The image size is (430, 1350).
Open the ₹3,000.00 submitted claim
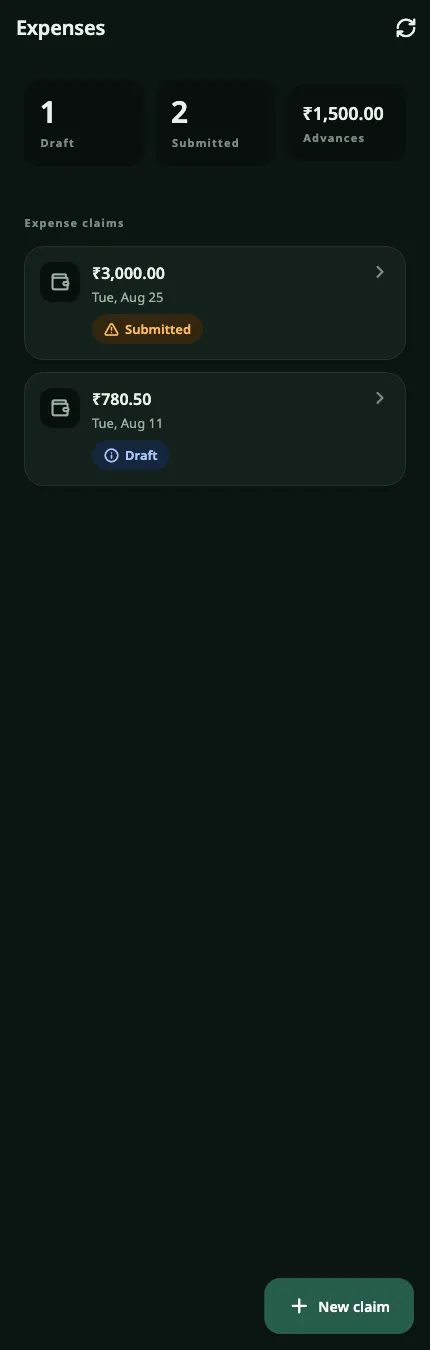coord(215,303)
